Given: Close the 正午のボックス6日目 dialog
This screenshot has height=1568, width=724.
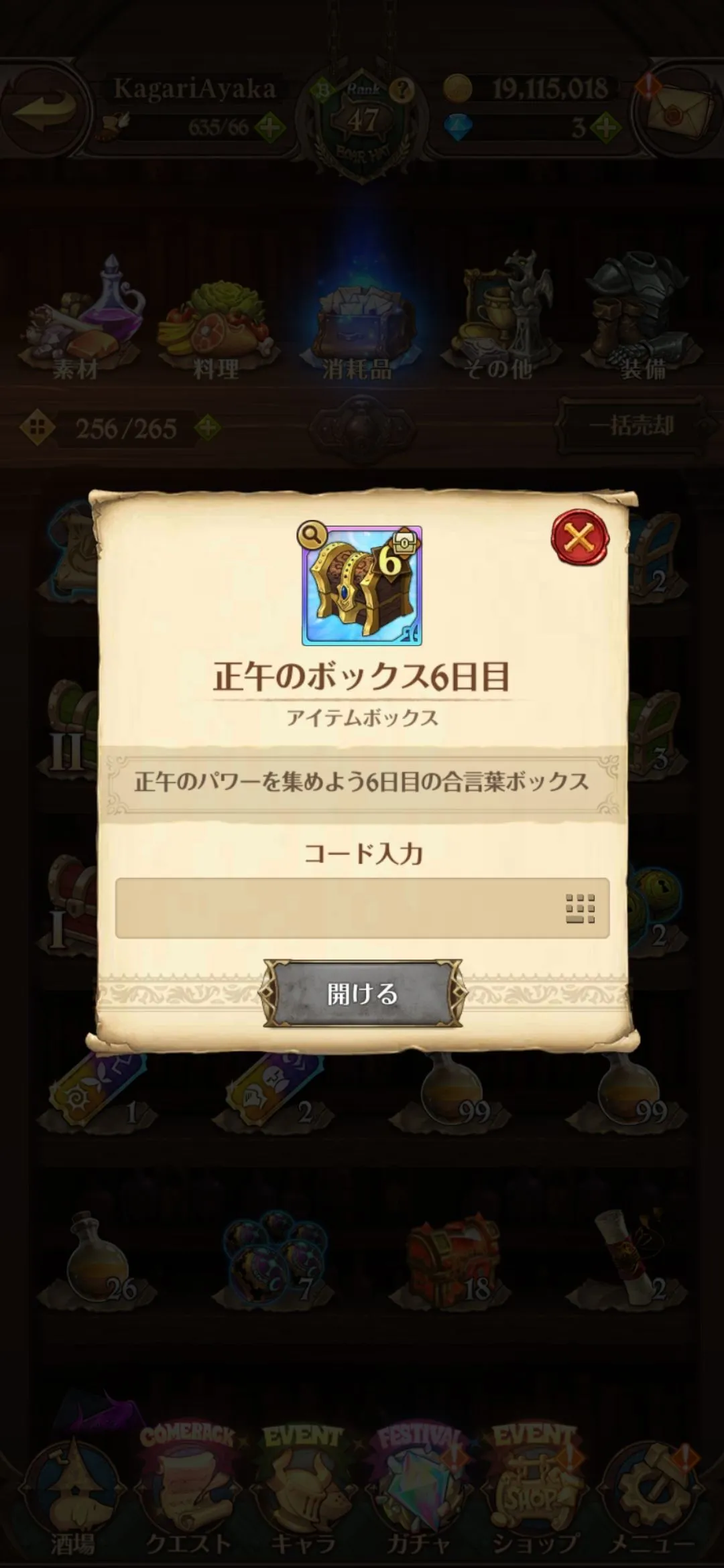Looking at the screenshot, I should click(580, 537).
